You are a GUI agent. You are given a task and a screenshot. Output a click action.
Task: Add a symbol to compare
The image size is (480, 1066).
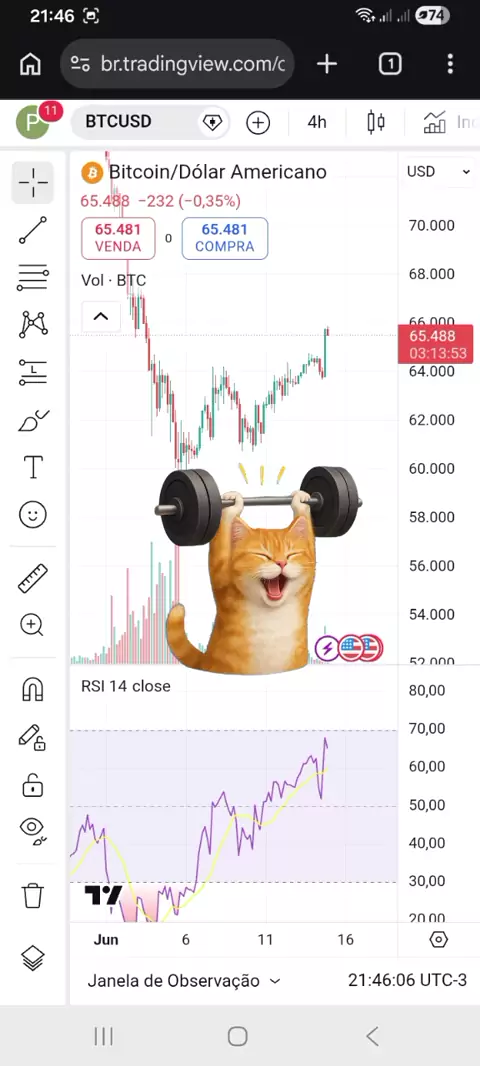[x=258, y=122]
